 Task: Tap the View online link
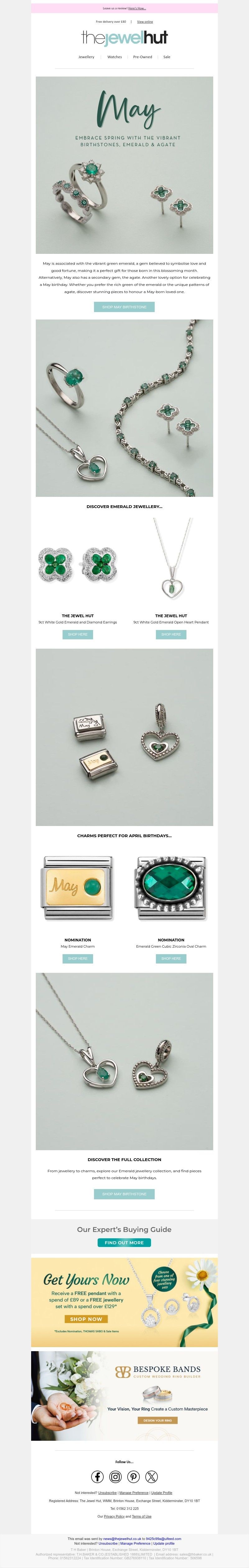pos(145,21)
